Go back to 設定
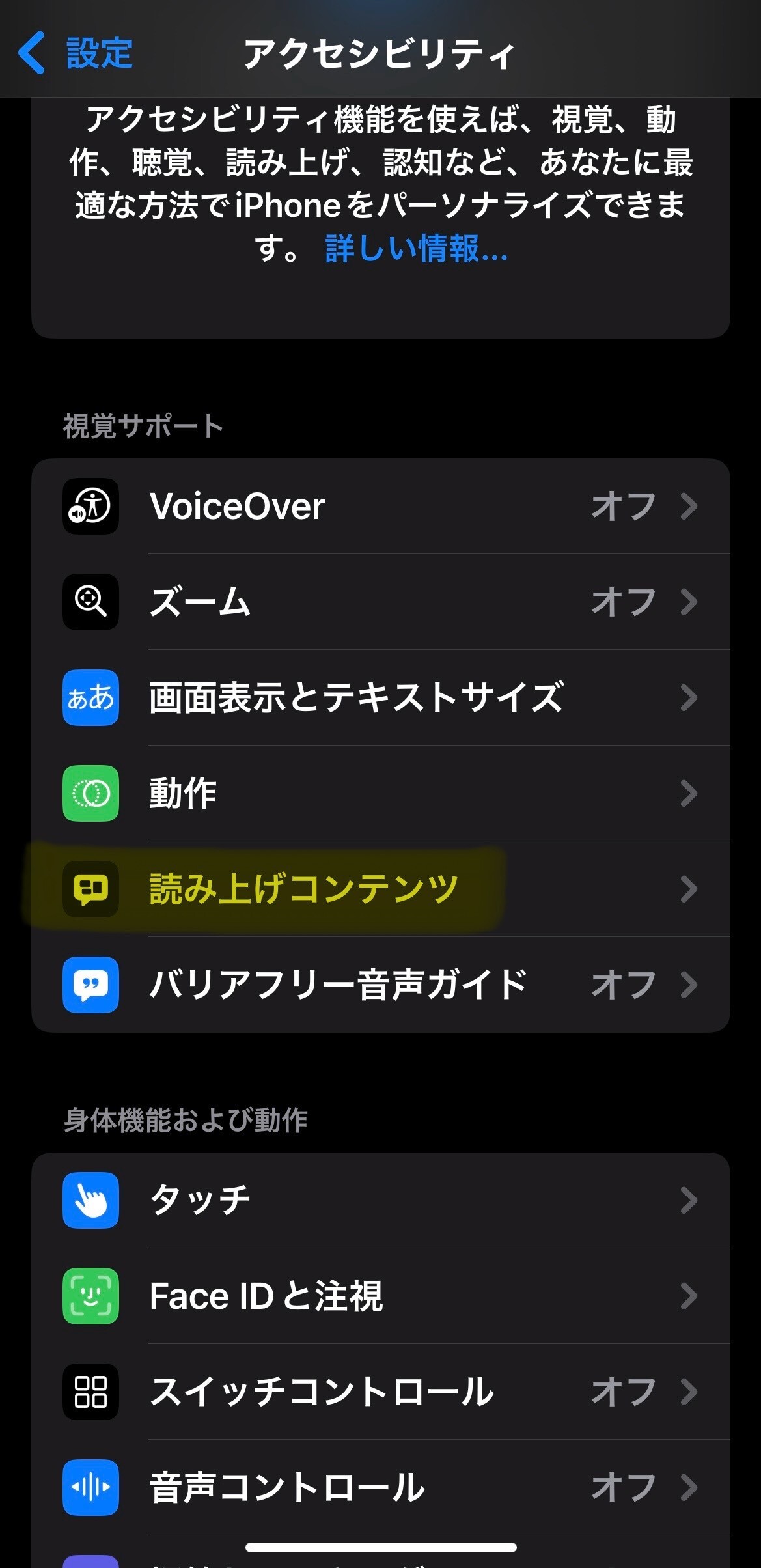 pos(76,53)
